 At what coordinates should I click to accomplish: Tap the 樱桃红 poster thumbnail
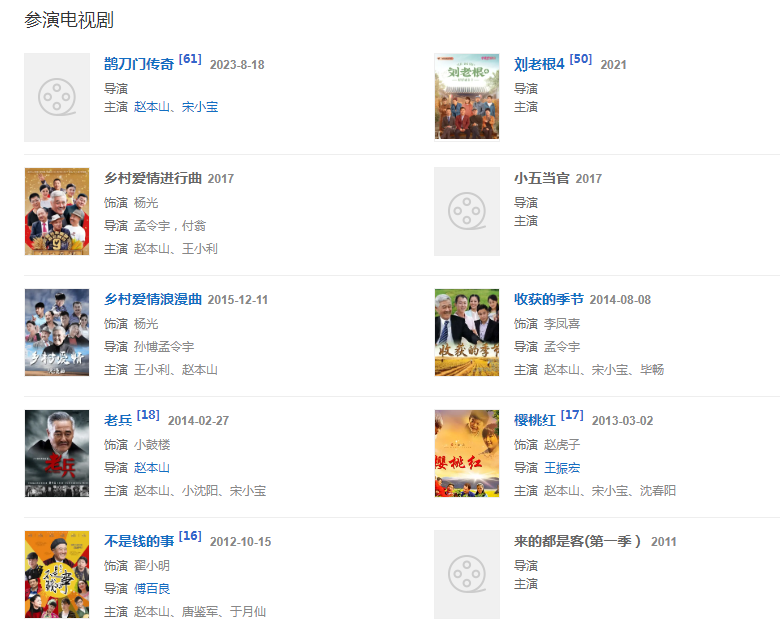click(x=467, y=453)
